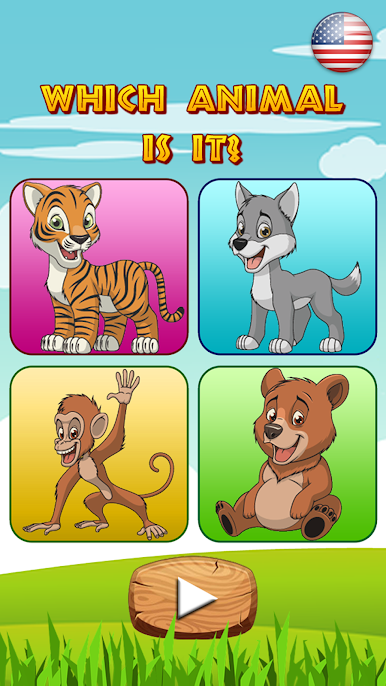Screen dimensions: 386x686
Task: Select the tiger picture tile
Action: coord(99,266)
